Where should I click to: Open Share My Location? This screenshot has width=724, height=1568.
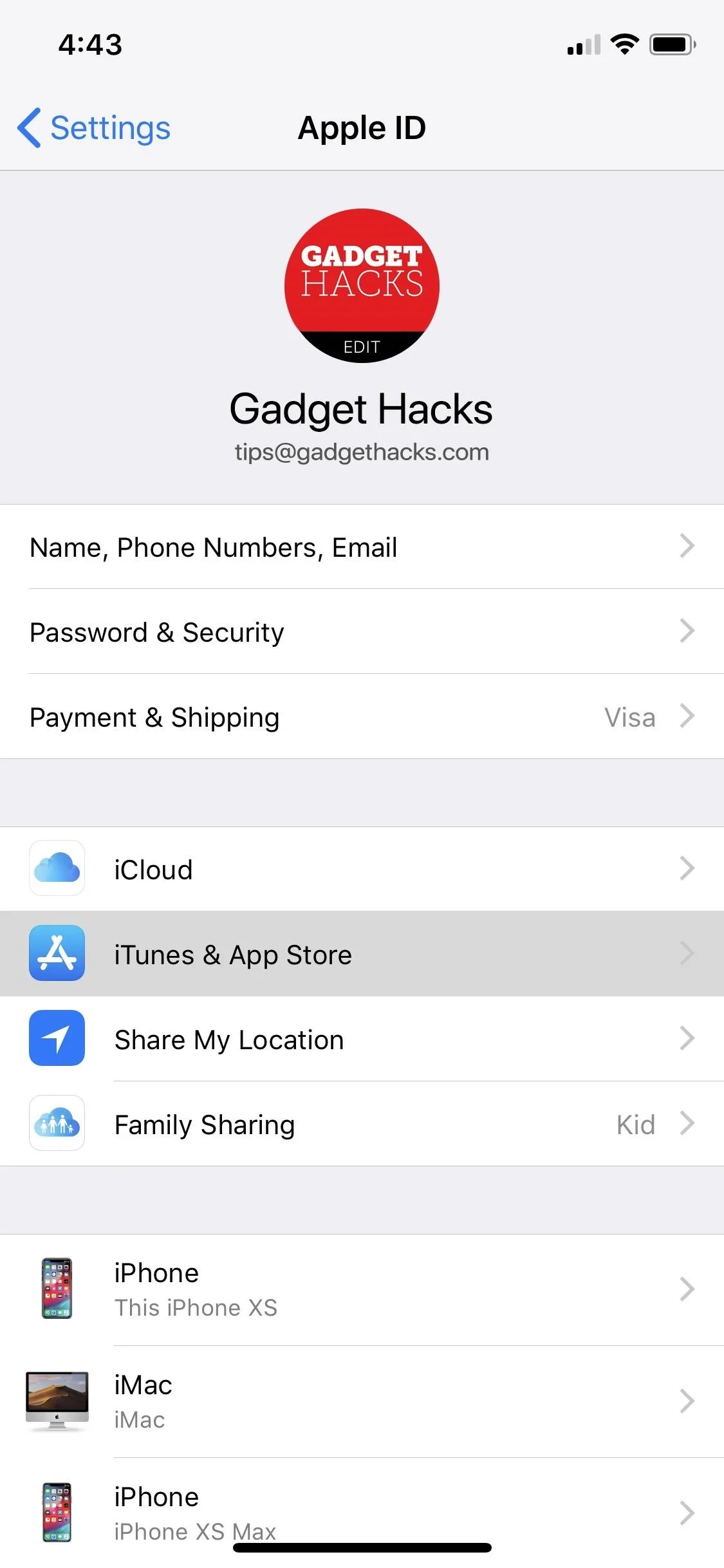pos(362,1039)
